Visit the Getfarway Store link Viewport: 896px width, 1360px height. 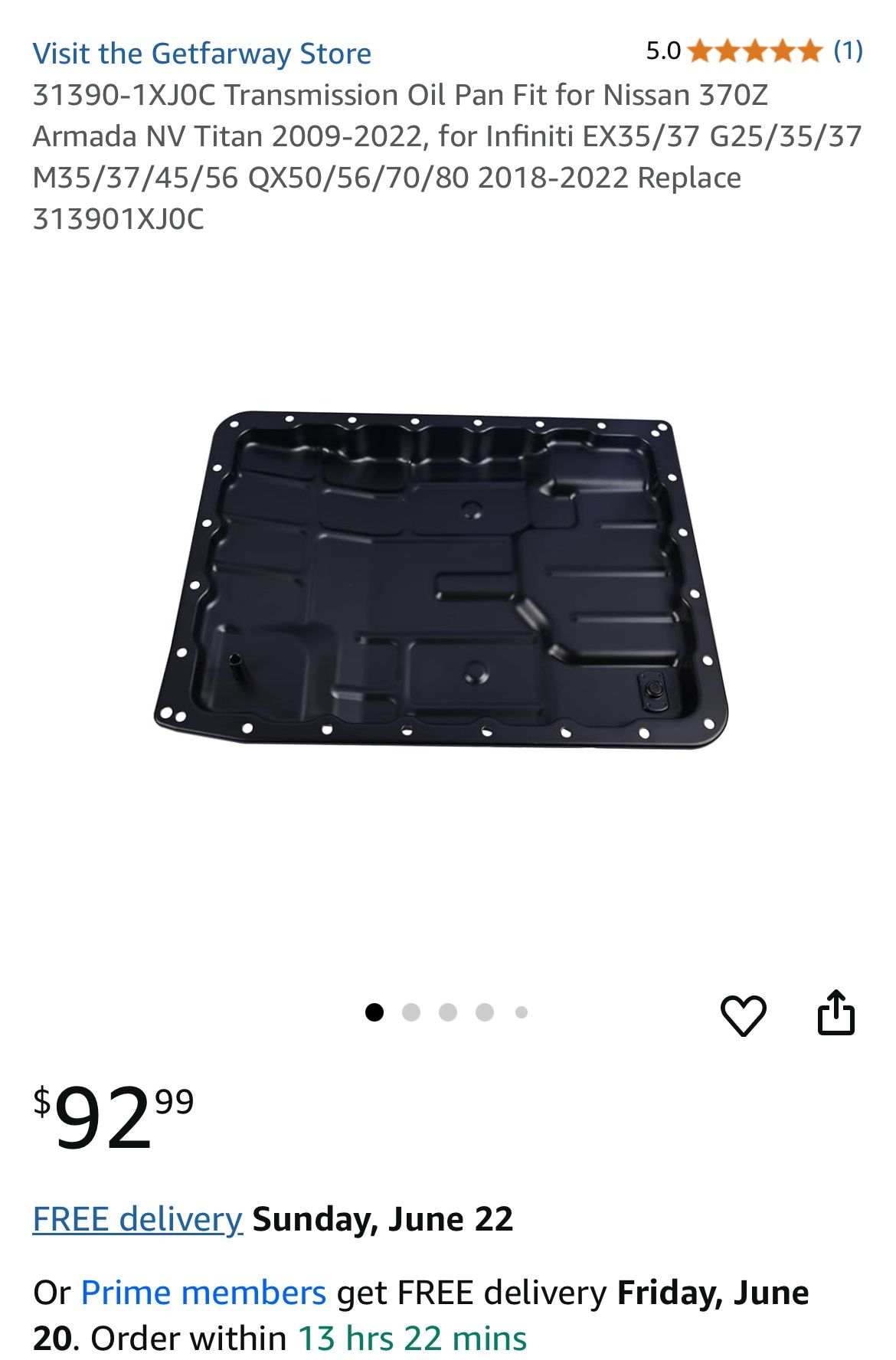coord(201,54)
